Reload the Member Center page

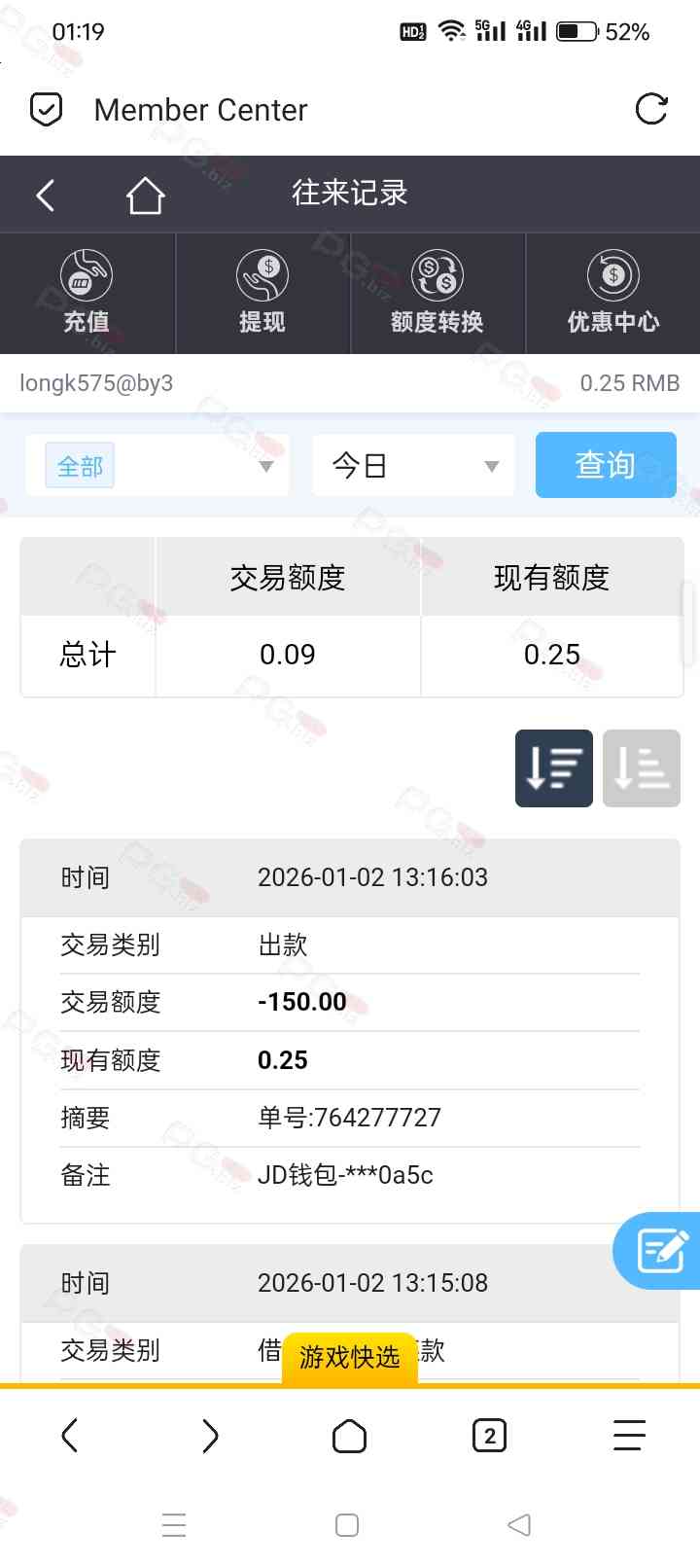pos(651,109)
